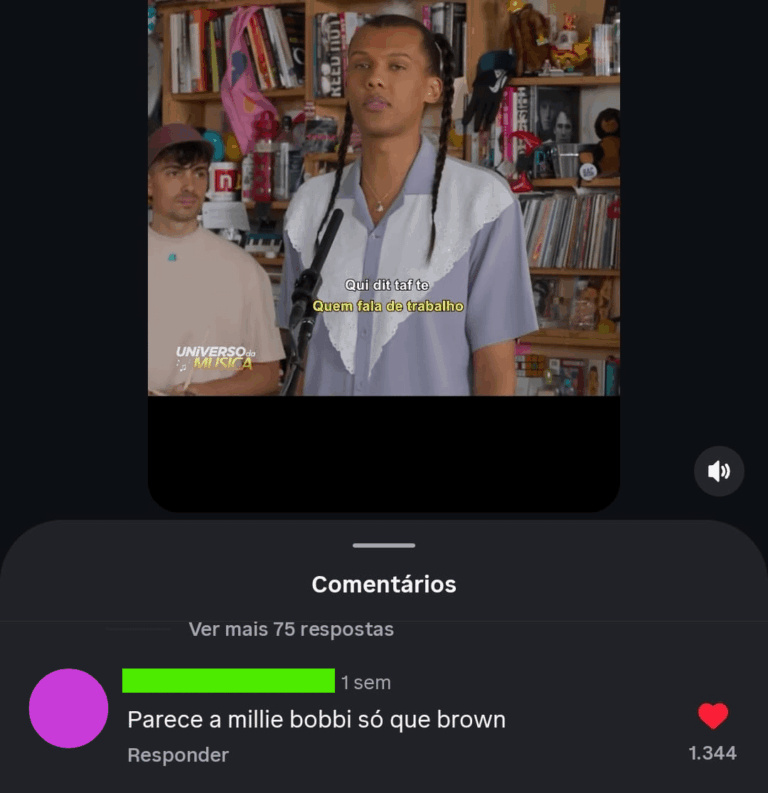Reply to the millie bobbi comment
The image size is (768, 793).
coord(178,755)
